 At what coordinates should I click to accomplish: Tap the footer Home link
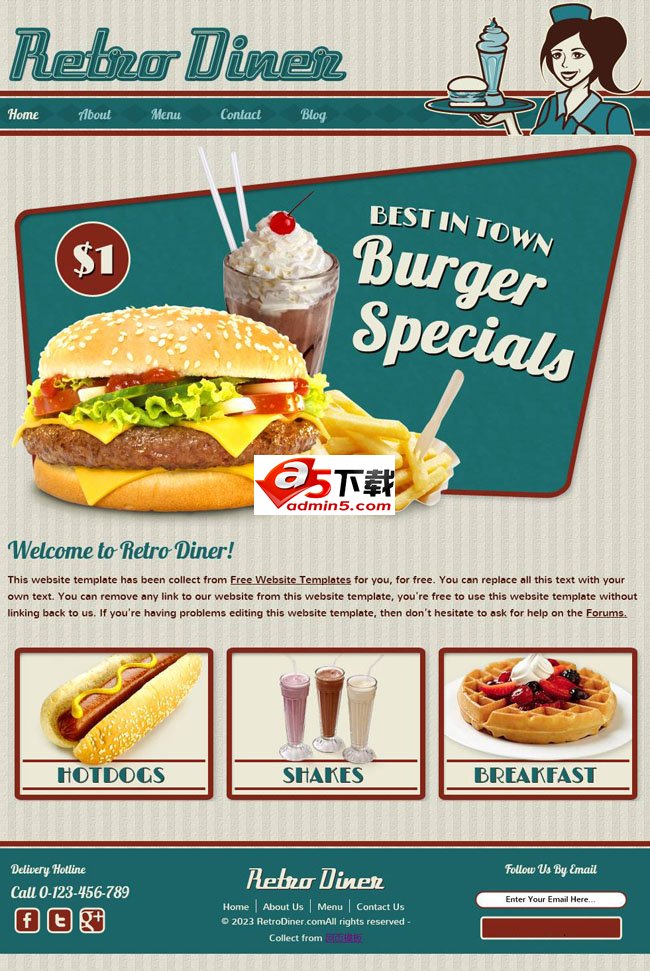(236, 907)
